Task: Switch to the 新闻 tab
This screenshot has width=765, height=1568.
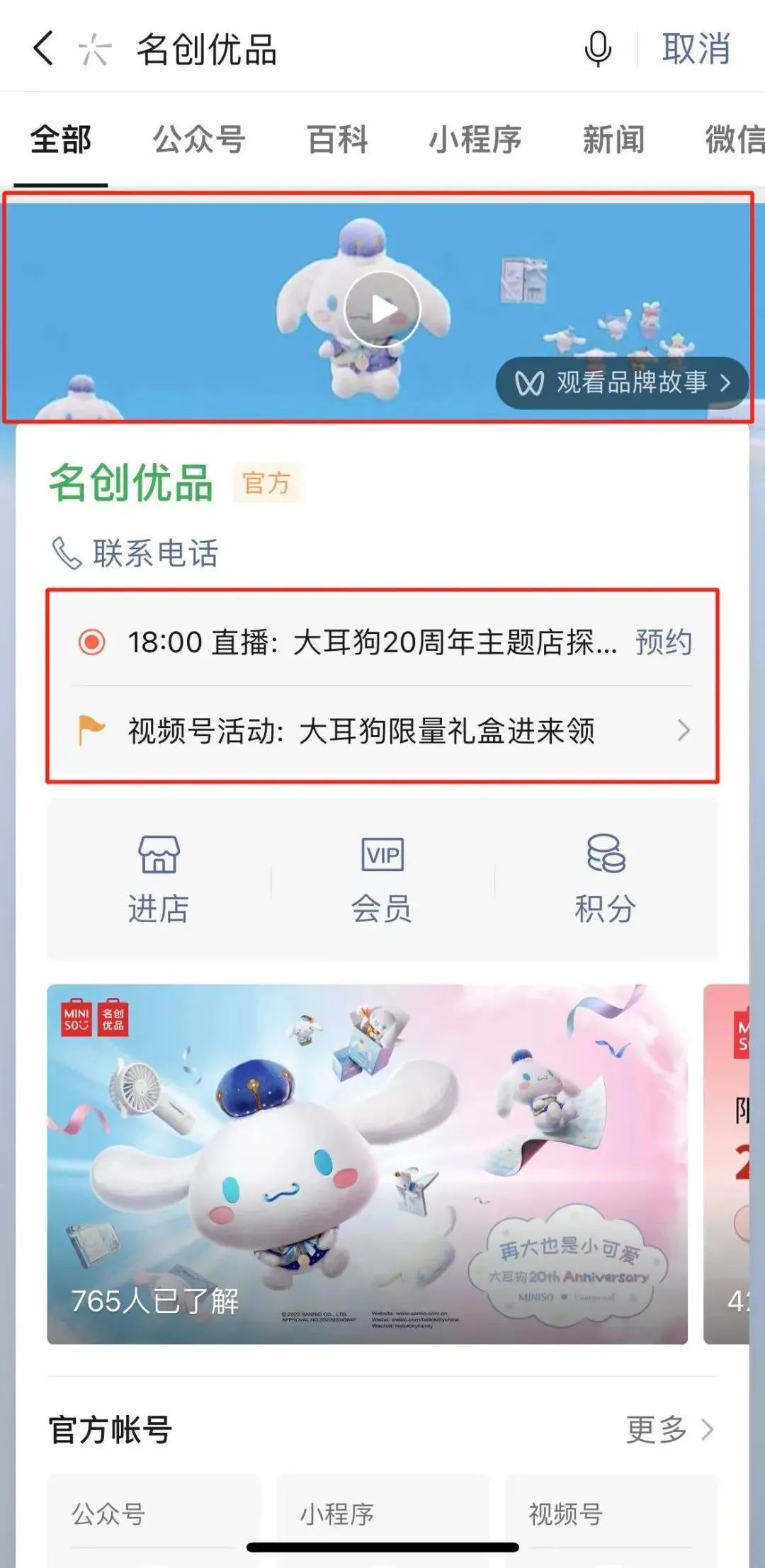Action: click(x=613, y=139)
